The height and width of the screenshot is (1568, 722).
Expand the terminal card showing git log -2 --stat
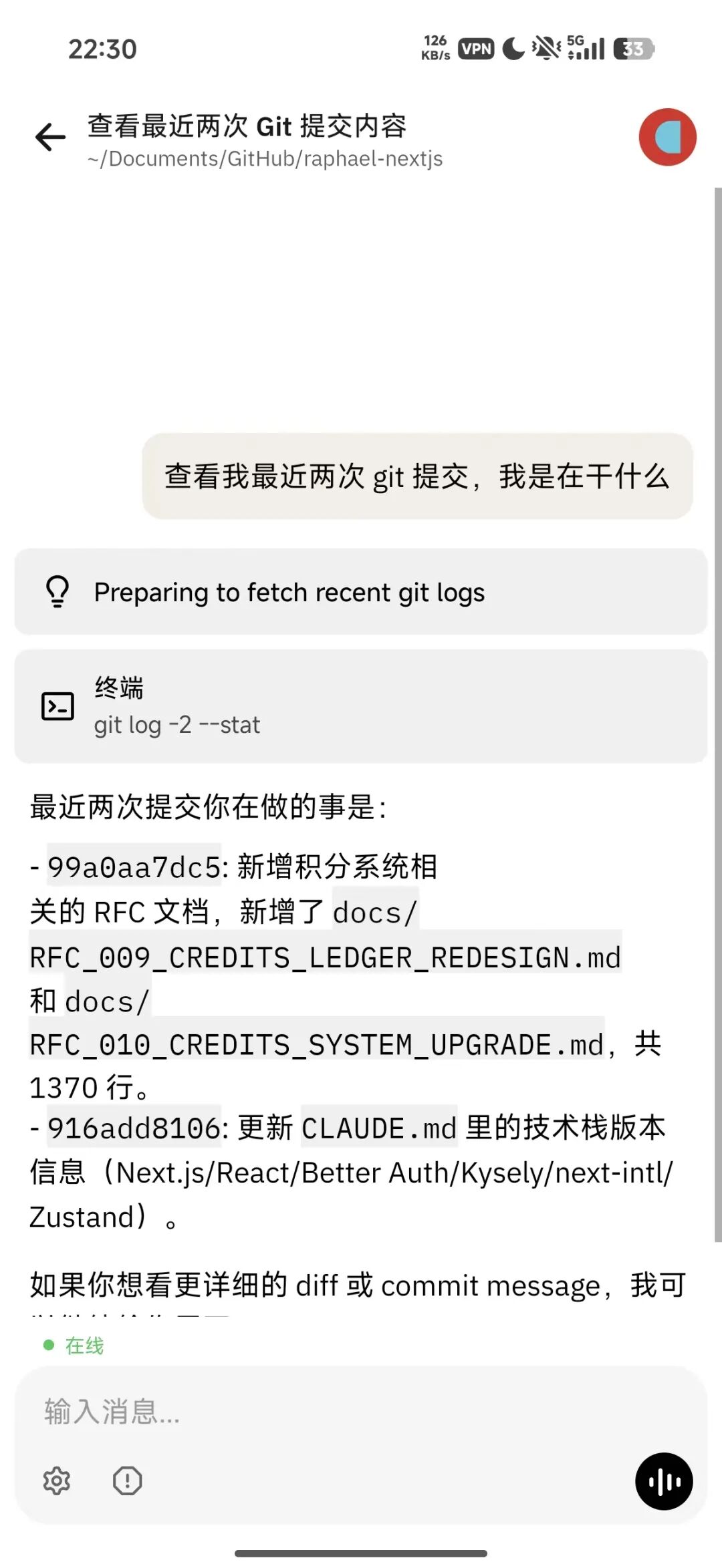point(361,706)
